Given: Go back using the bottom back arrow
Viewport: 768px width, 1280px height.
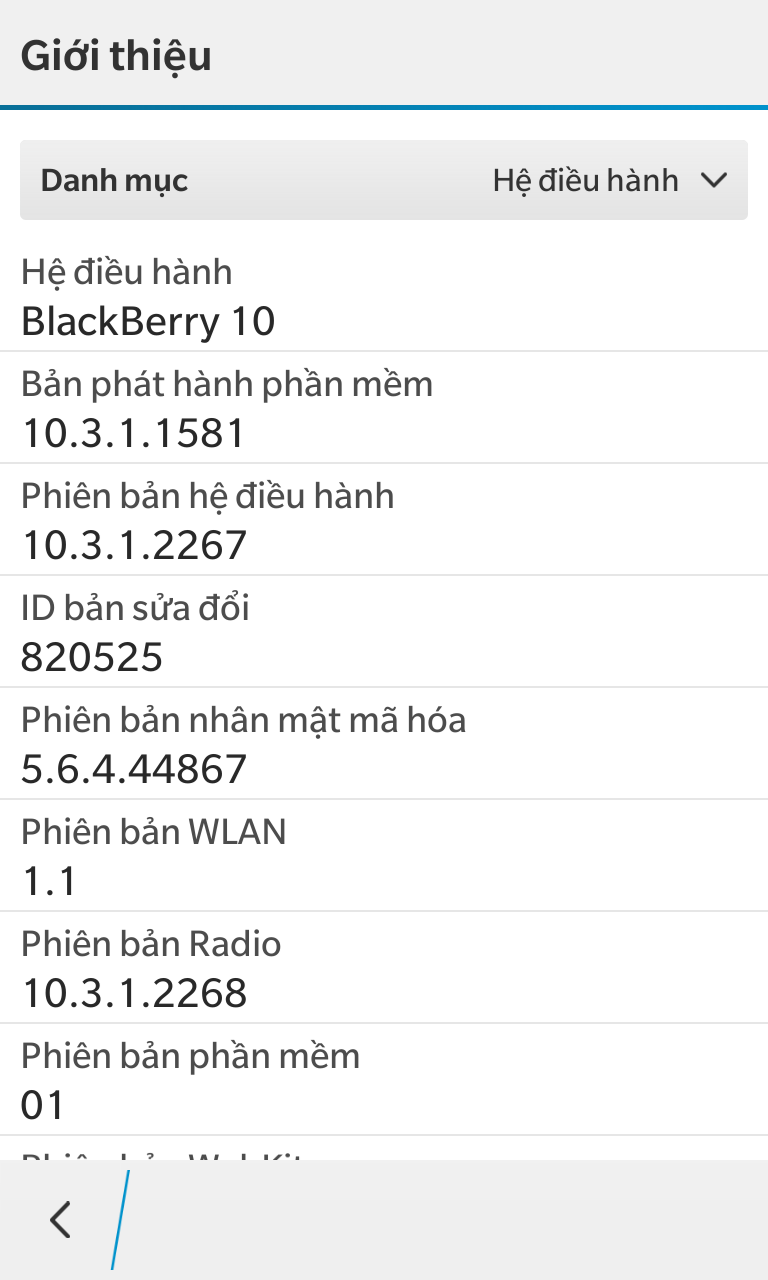Looking at the screenshot, I should [61, 1220].
